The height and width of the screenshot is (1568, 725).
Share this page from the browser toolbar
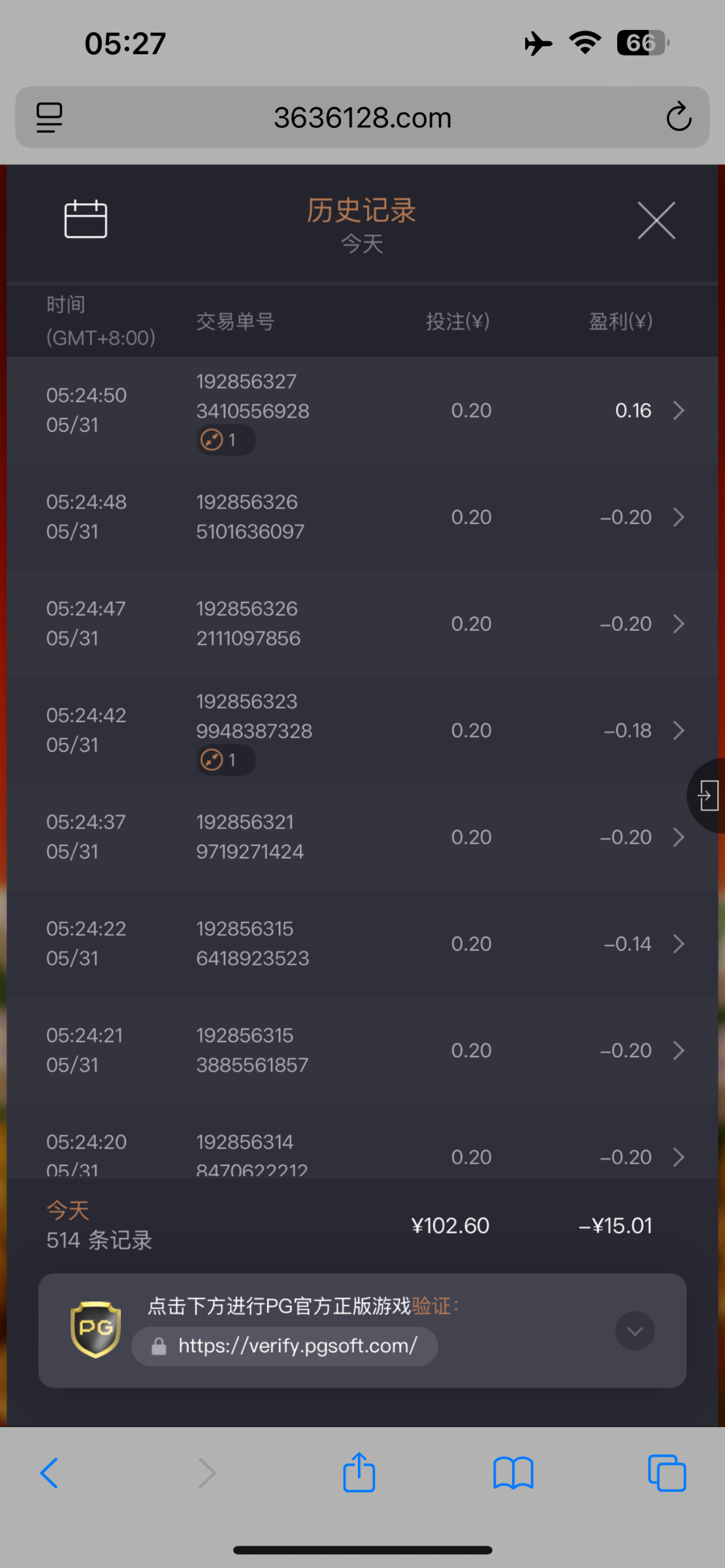359,1471
